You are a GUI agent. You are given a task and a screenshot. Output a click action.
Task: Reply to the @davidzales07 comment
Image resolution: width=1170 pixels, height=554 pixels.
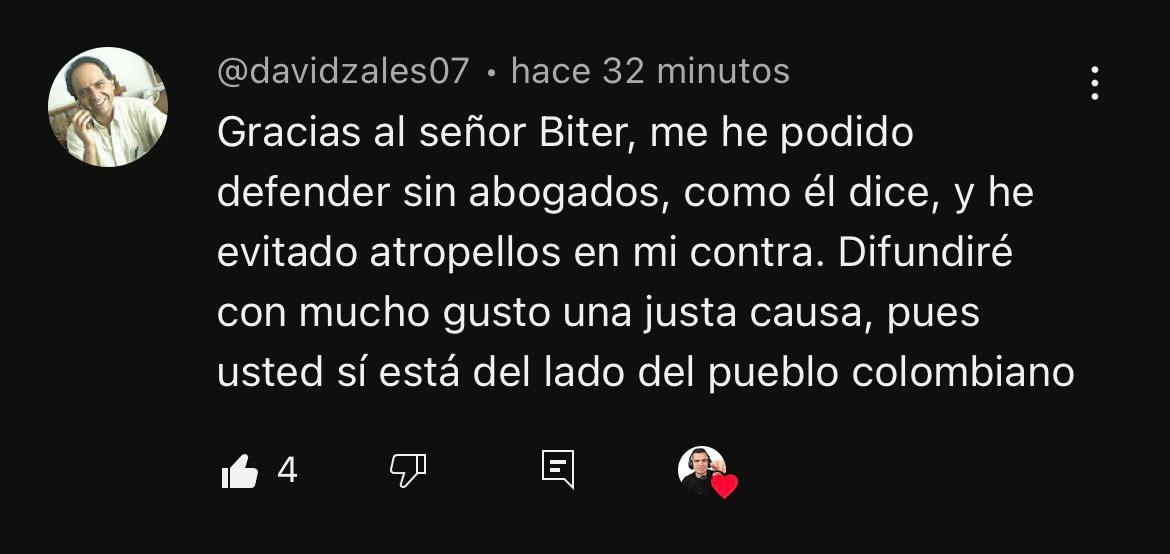point(558,468)
